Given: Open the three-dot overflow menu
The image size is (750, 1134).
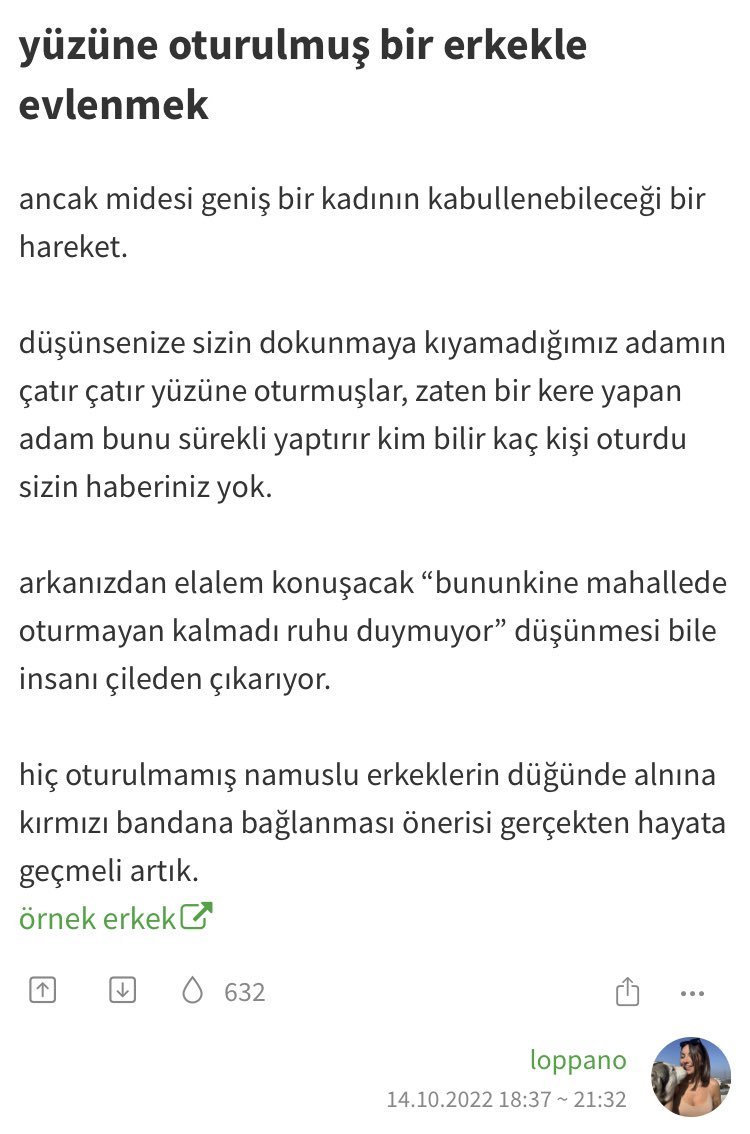Looking at the screenshot, I should (x=692, y=993).
